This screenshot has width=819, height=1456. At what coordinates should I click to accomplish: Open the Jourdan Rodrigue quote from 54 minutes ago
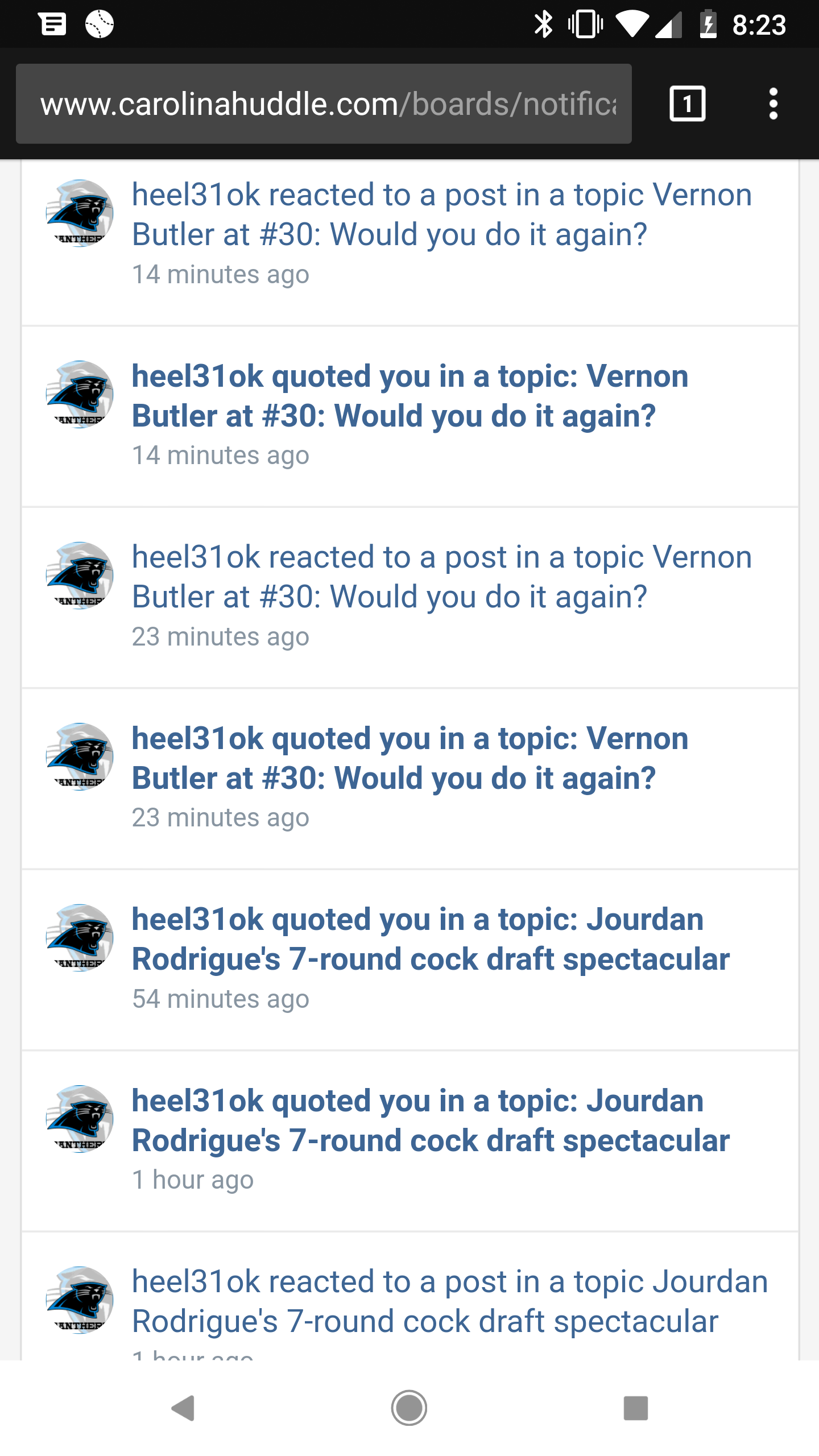tap(431, 939)
